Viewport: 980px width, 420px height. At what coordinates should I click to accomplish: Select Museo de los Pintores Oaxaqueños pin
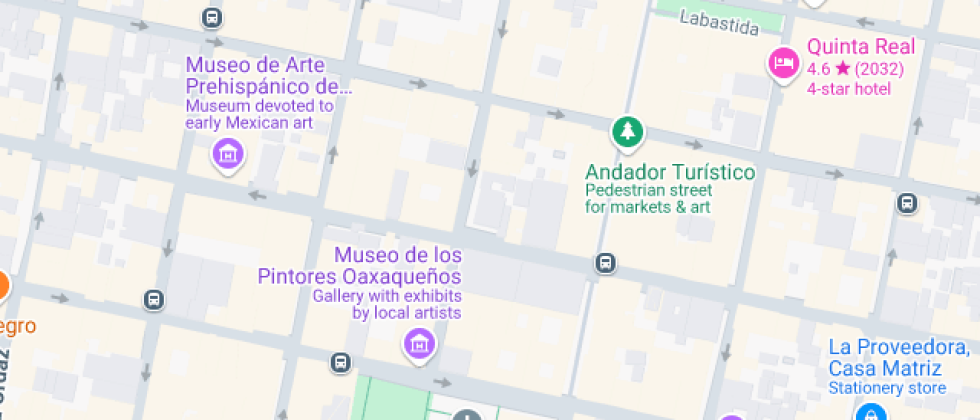click(420, 345)
